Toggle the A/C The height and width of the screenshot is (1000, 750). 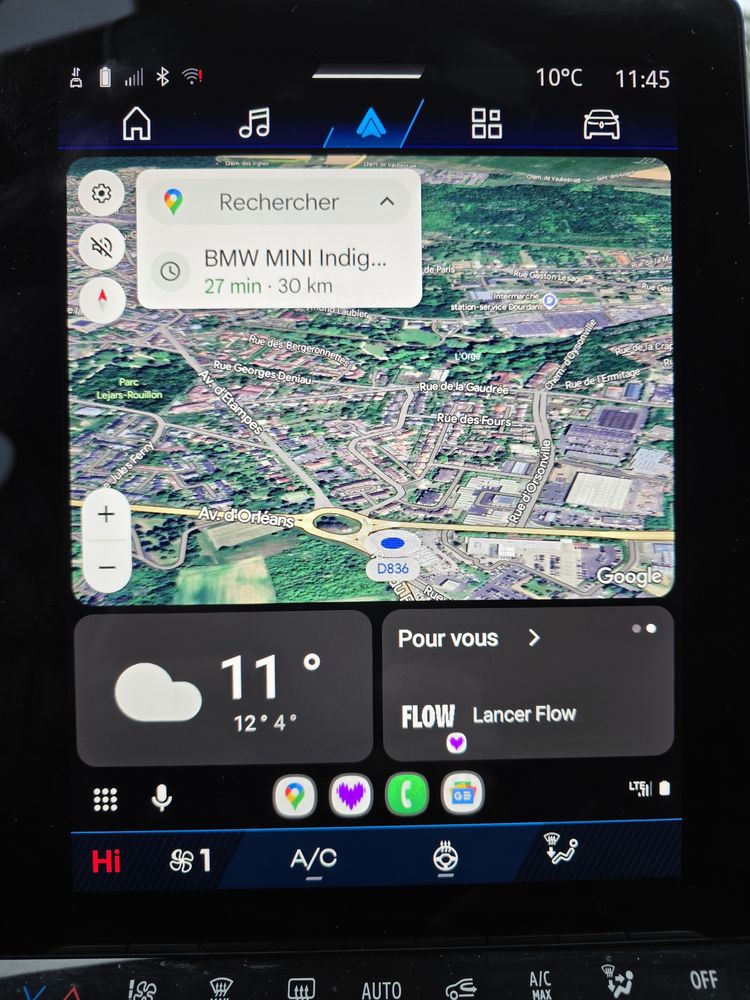(313, 858)
